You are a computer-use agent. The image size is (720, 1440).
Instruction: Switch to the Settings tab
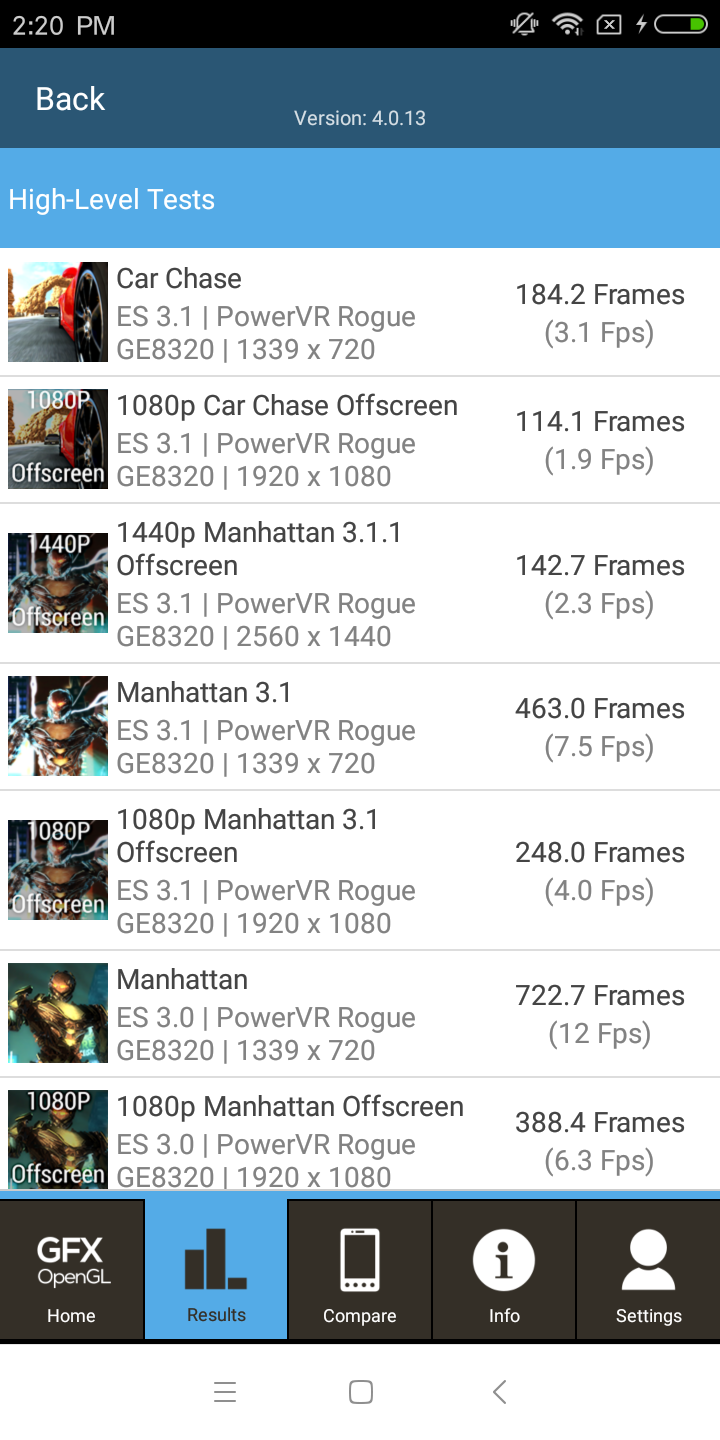(x=648, y=1270)
